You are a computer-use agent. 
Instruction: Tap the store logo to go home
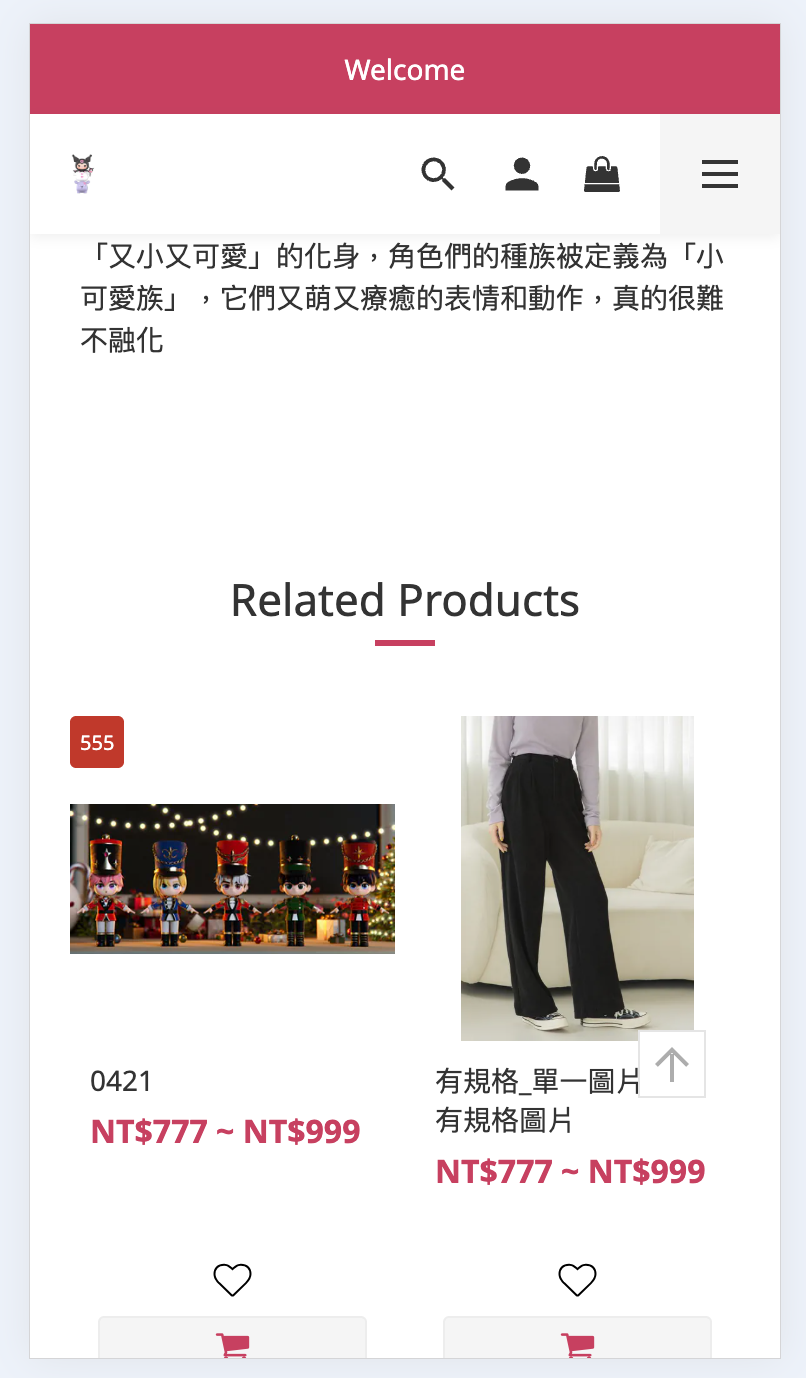[83, 174]
